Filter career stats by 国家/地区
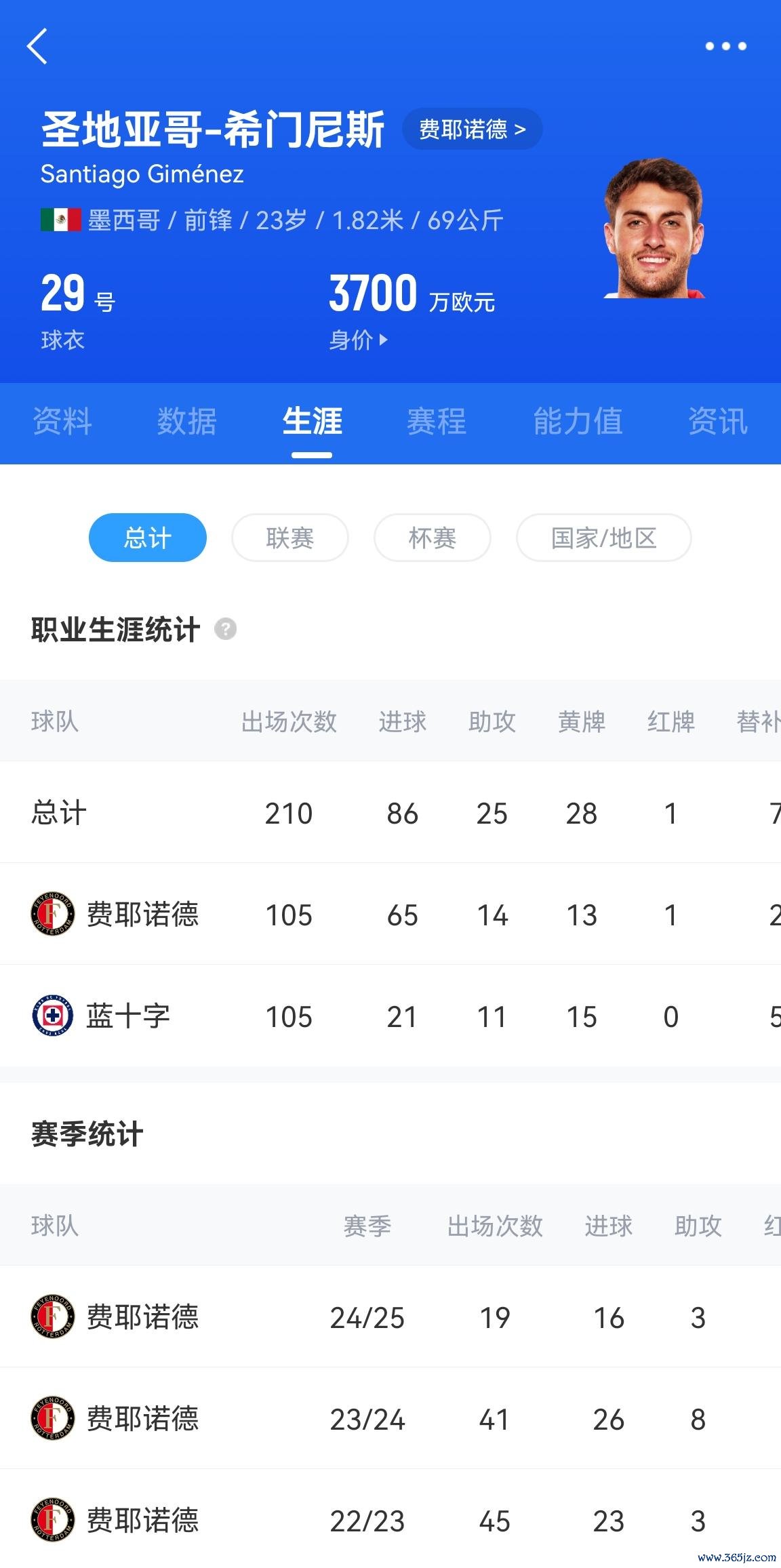 coord(603,538)
